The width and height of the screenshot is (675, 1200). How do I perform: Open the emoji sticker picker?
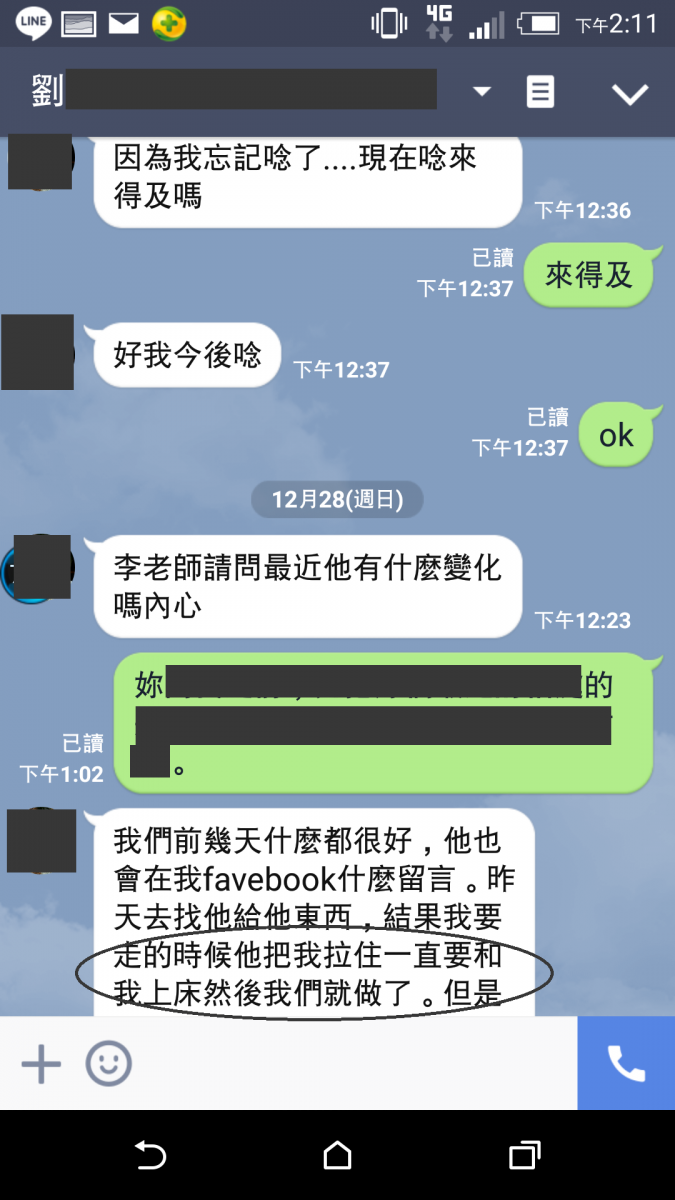(x=108, y=1064)
